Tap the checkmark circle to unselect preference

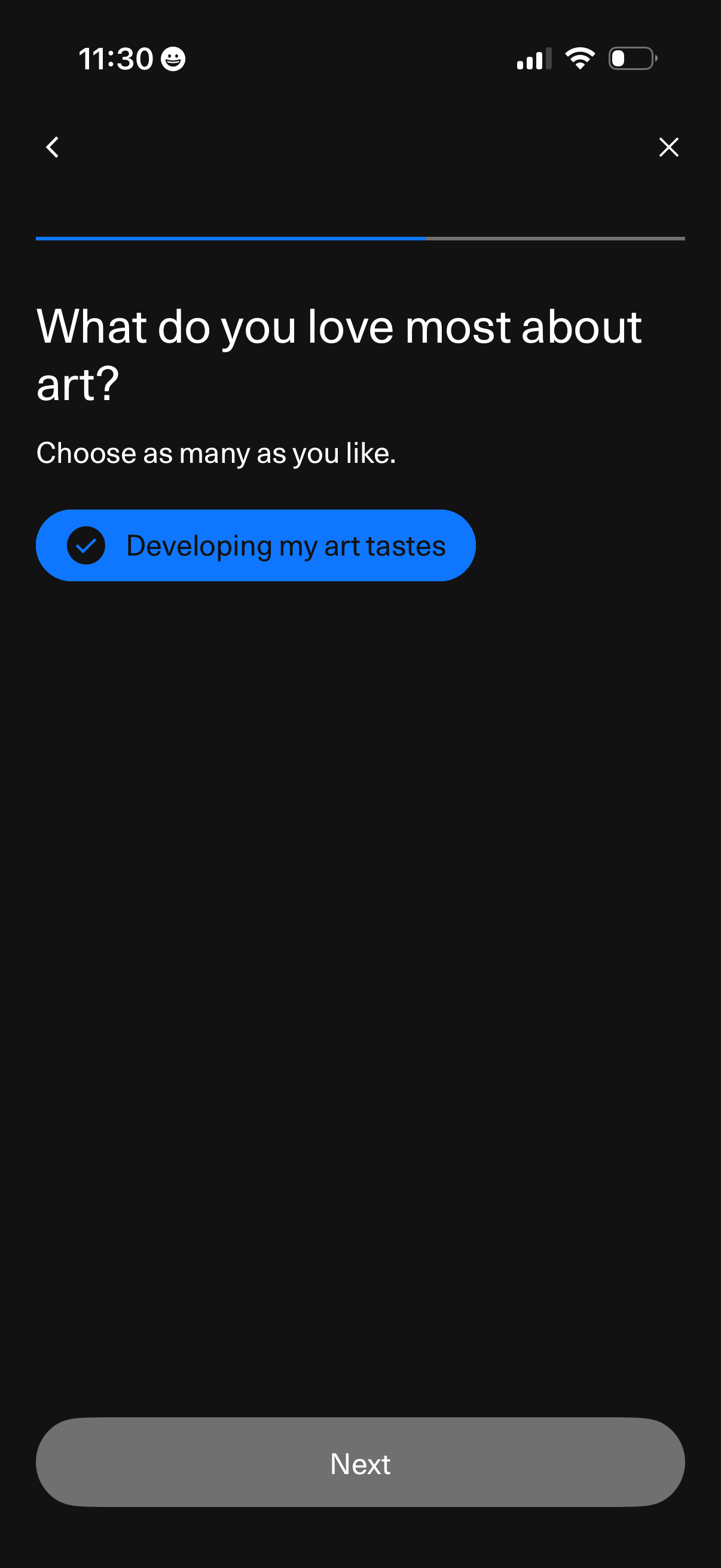click(x=87, y=545)
